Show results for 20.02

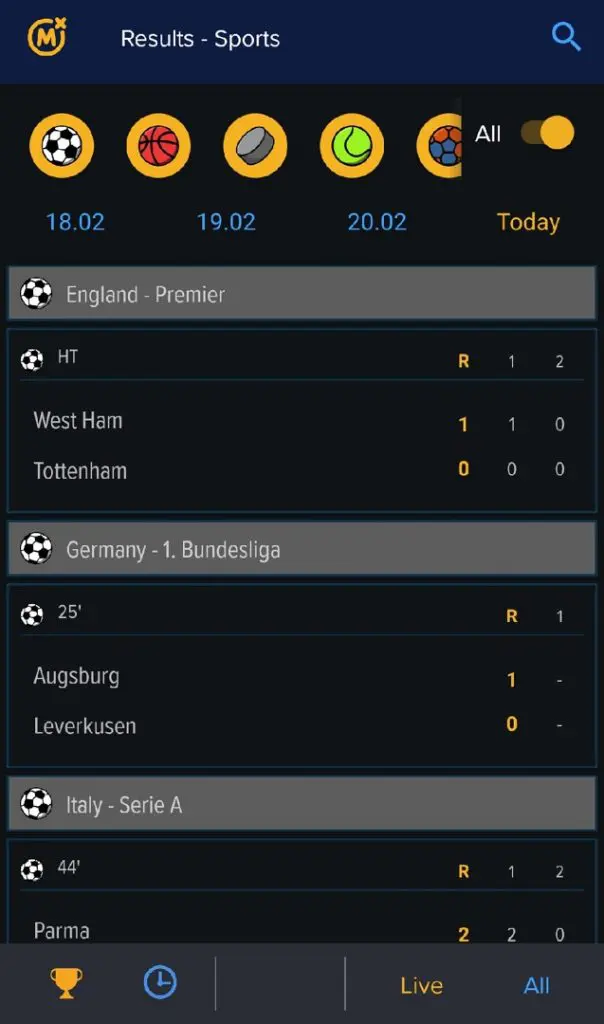(377, 222)
